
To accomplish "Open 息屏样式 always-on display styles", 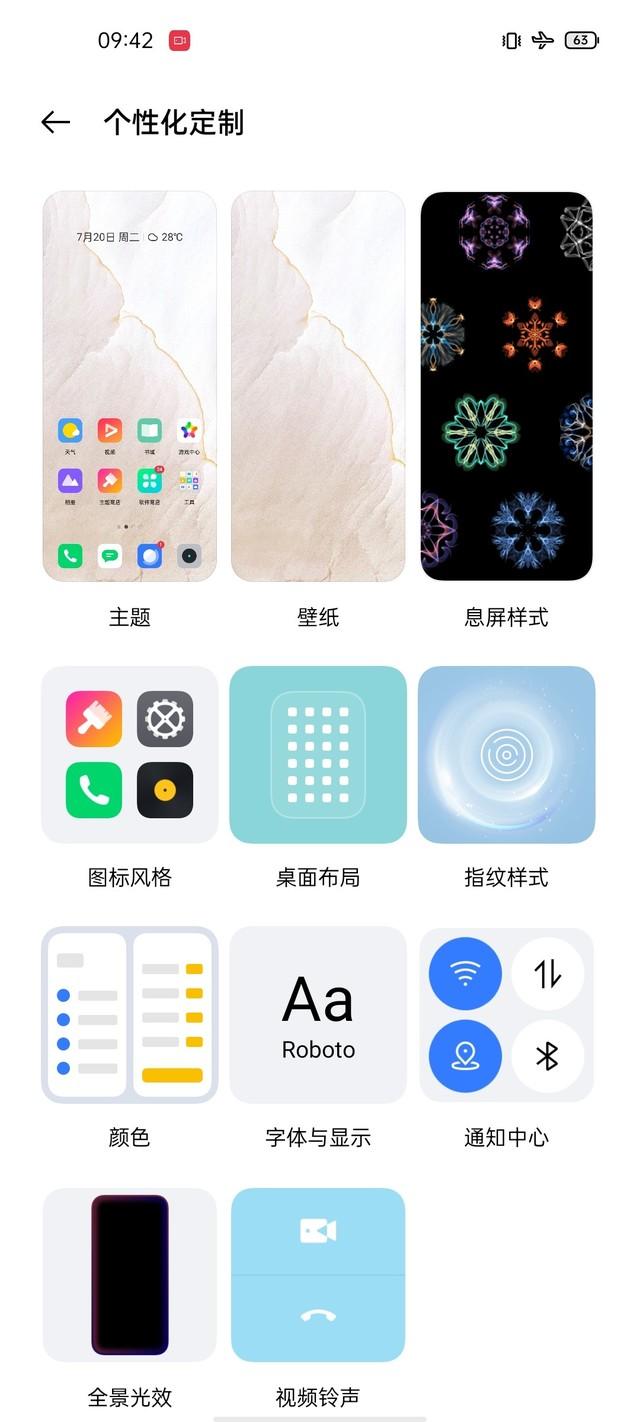I will 506,386.
